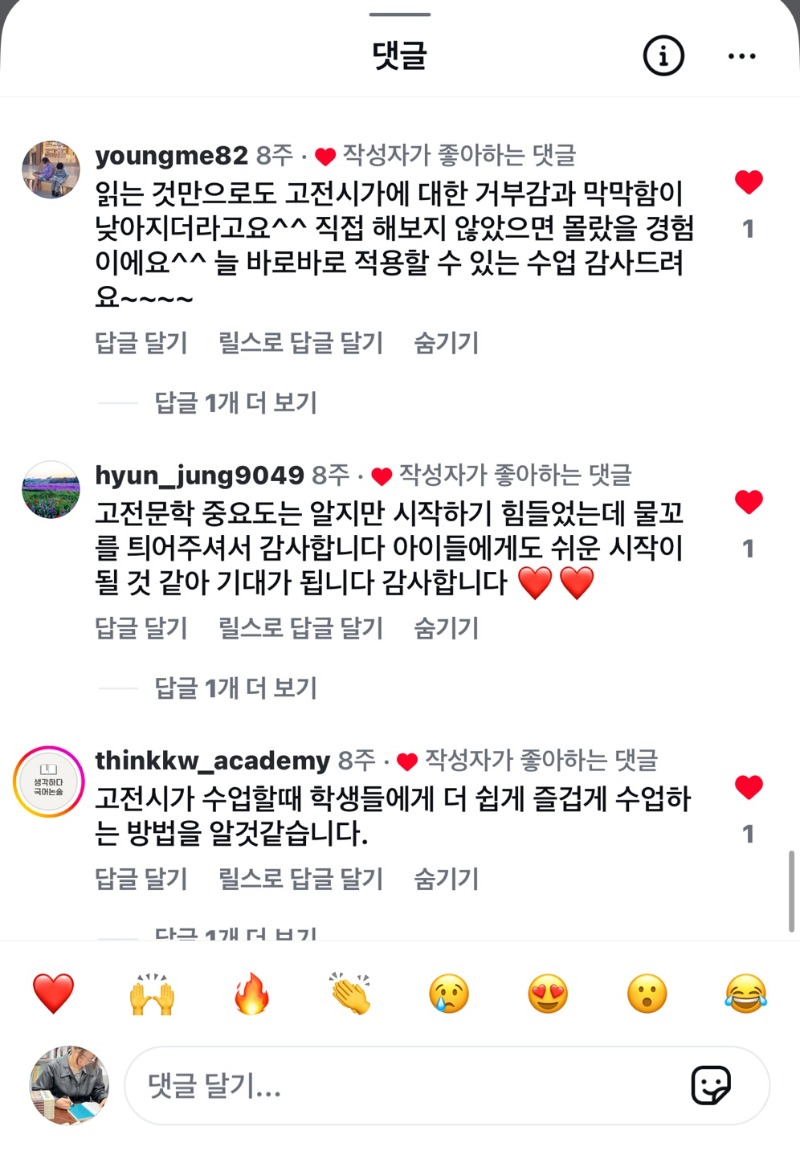
Task: Expand one more reply under hyun_jung9049's comment
Action: (235, 688)
